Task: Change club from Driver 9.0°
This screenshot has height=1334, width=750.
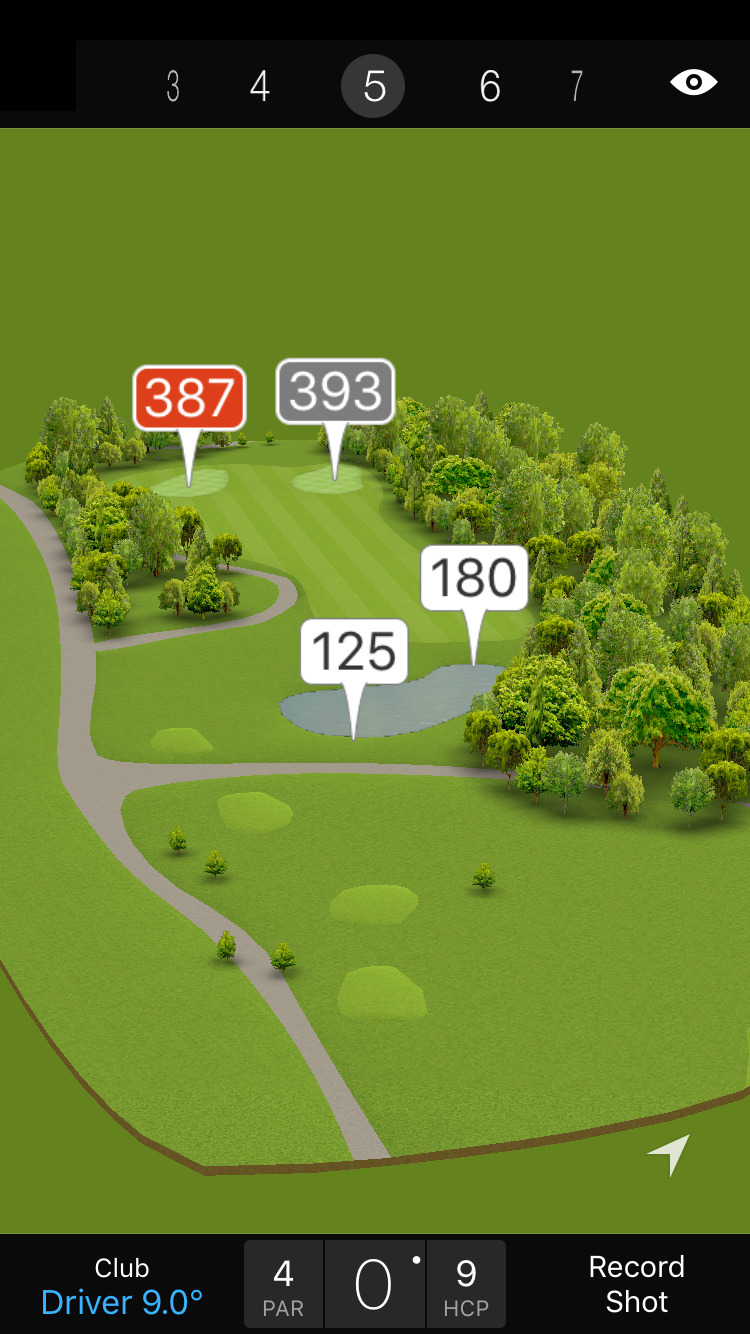Action: 122,1286
